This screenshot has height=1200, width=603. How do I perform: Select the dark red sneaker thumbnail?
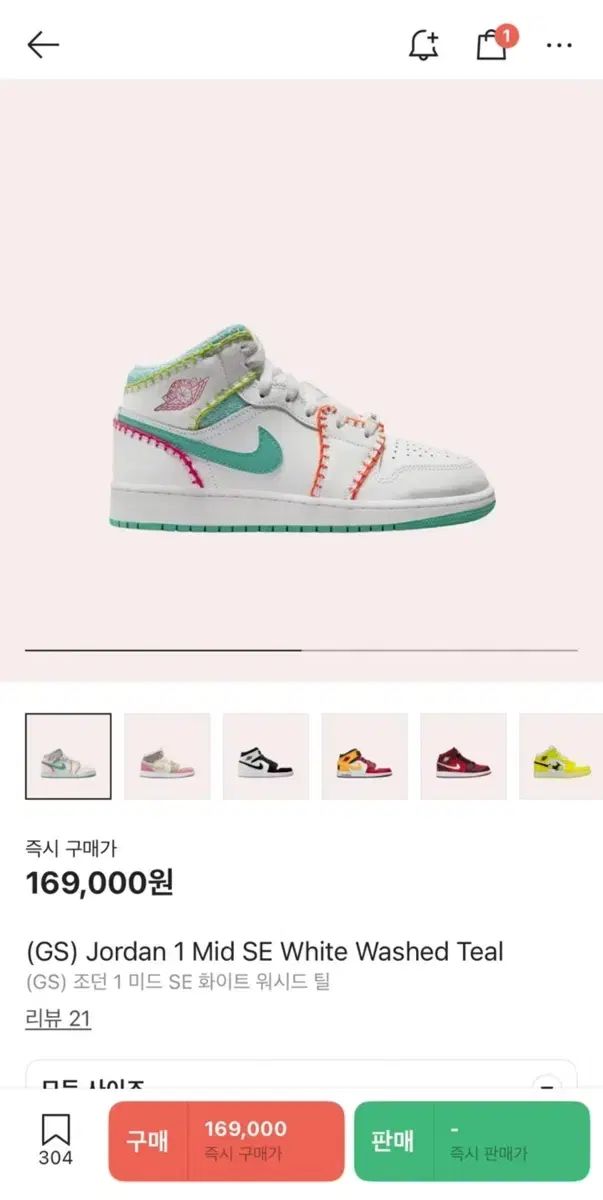pos(463,756)
